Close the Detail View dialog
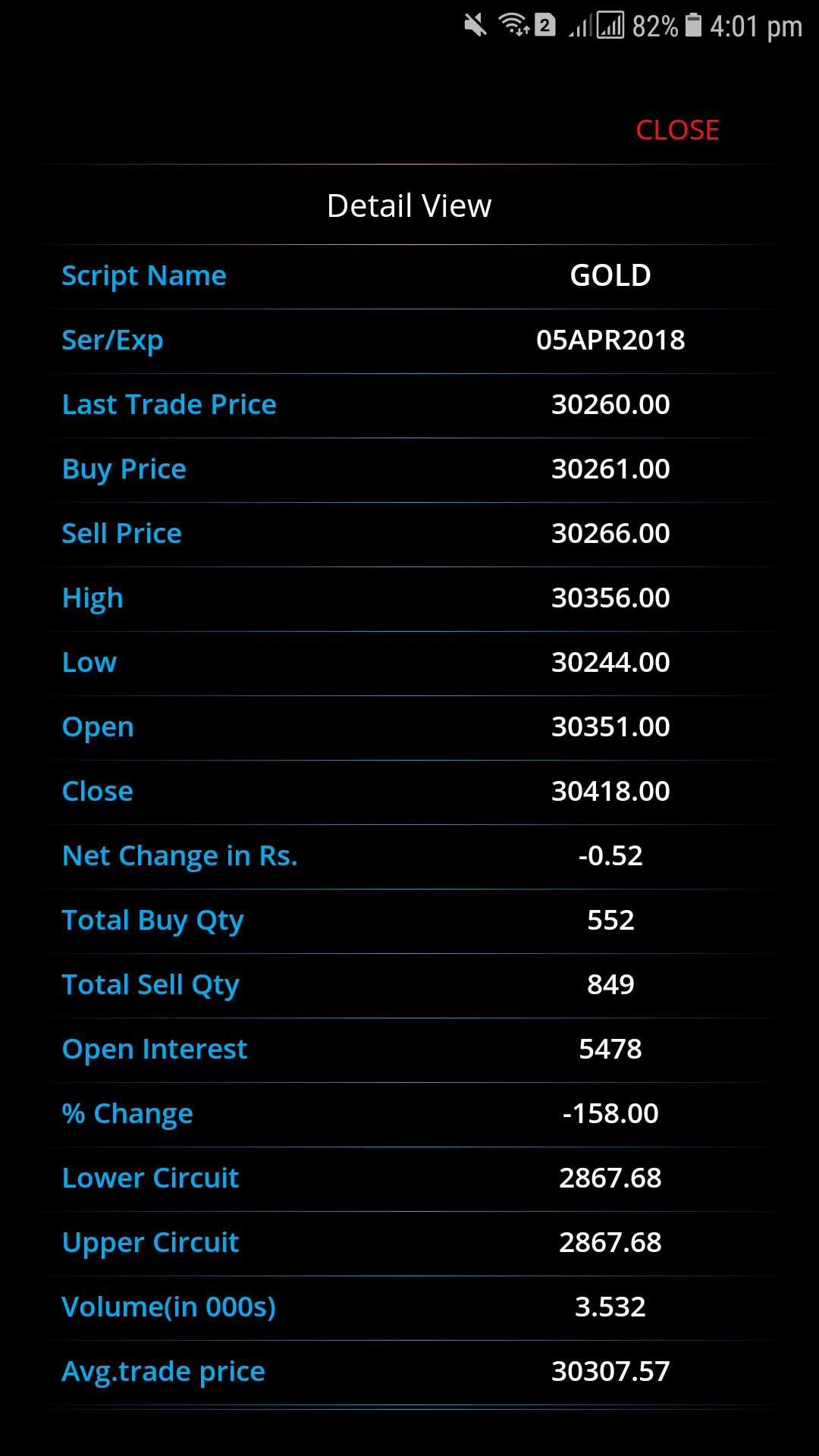The width and height of the screenshot is (819, 1456). [x=677, y=130]
